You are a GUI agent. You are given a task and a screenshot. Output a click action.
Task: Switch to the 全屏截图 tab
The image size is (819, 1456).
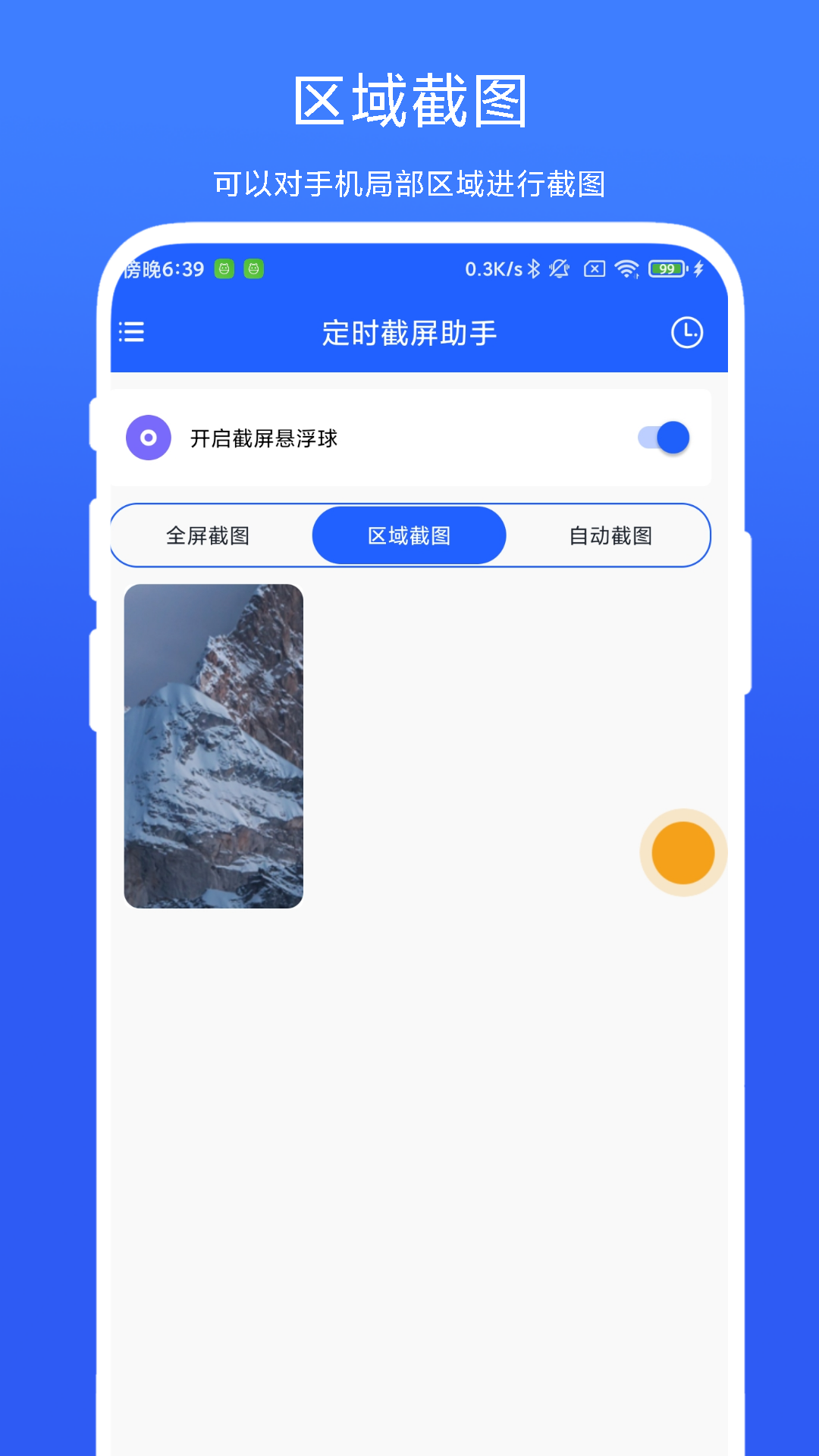click(x=209, y=535)
